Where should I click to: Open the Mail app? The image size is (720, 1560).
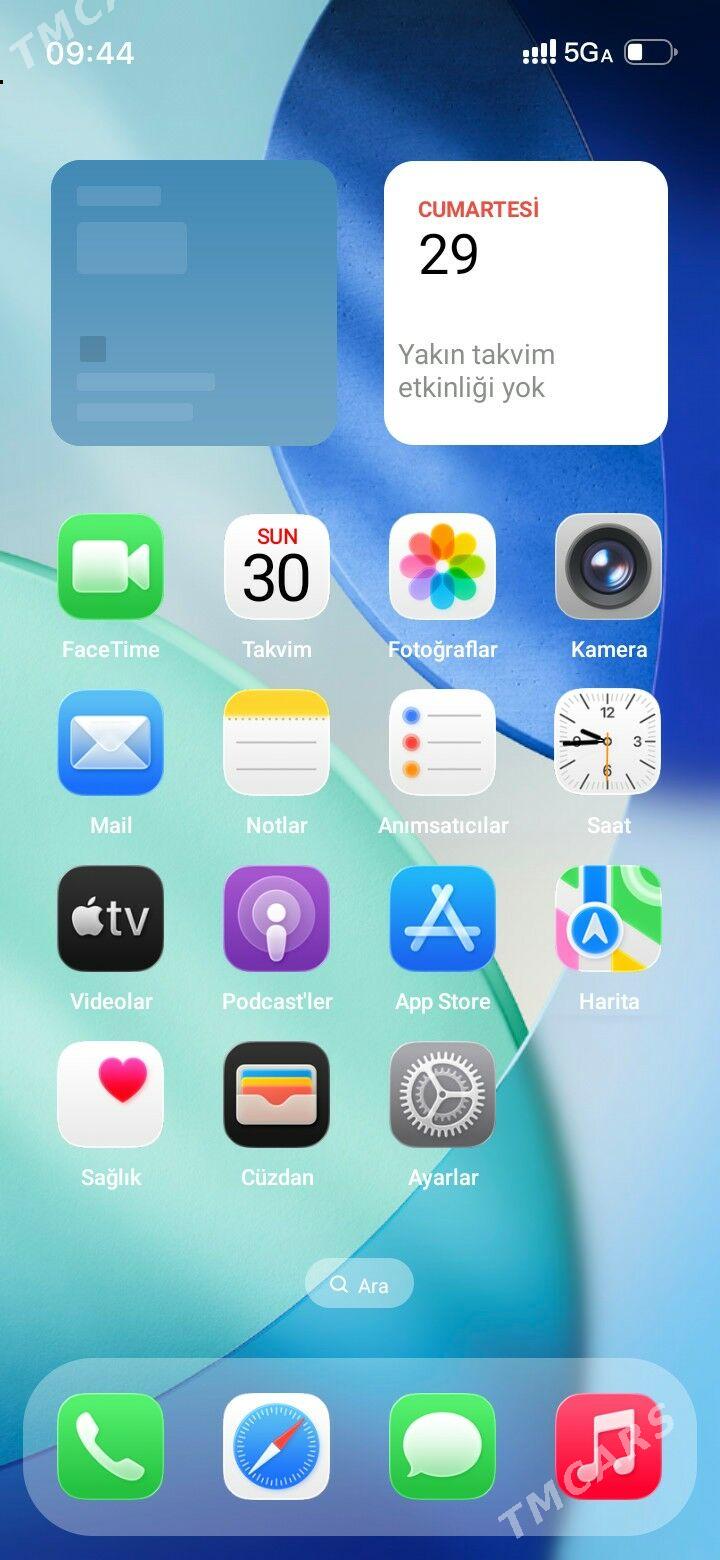pyautogui.click(x=110, y=743)
